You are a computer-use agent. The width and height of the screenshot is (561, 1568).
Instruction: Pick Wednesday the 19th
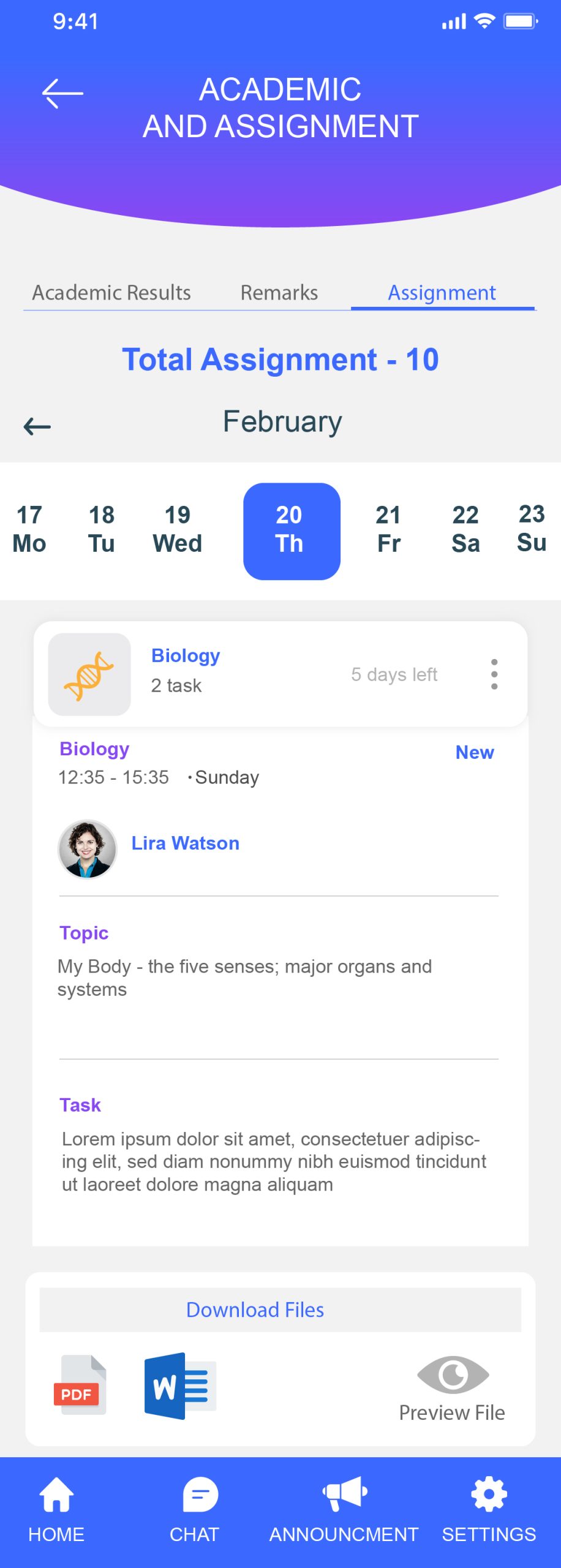[177, 529]
